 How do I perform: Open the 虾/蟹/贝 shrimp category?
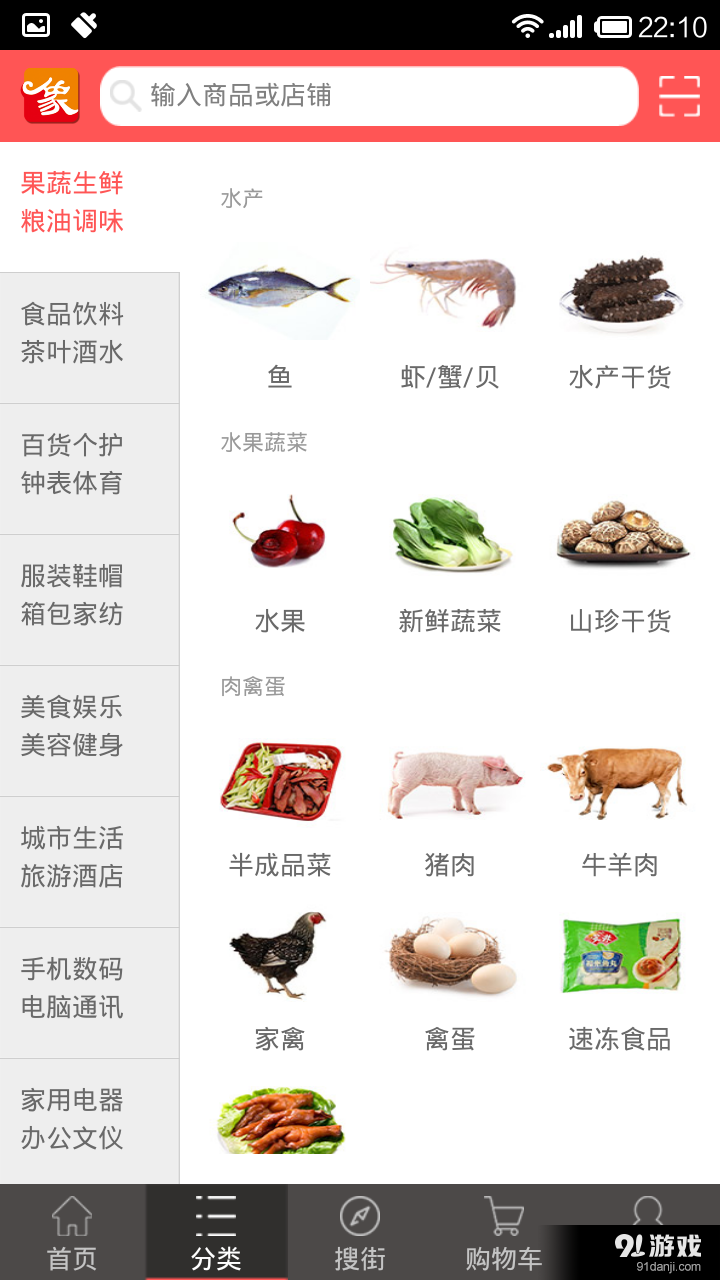(451, 290)
